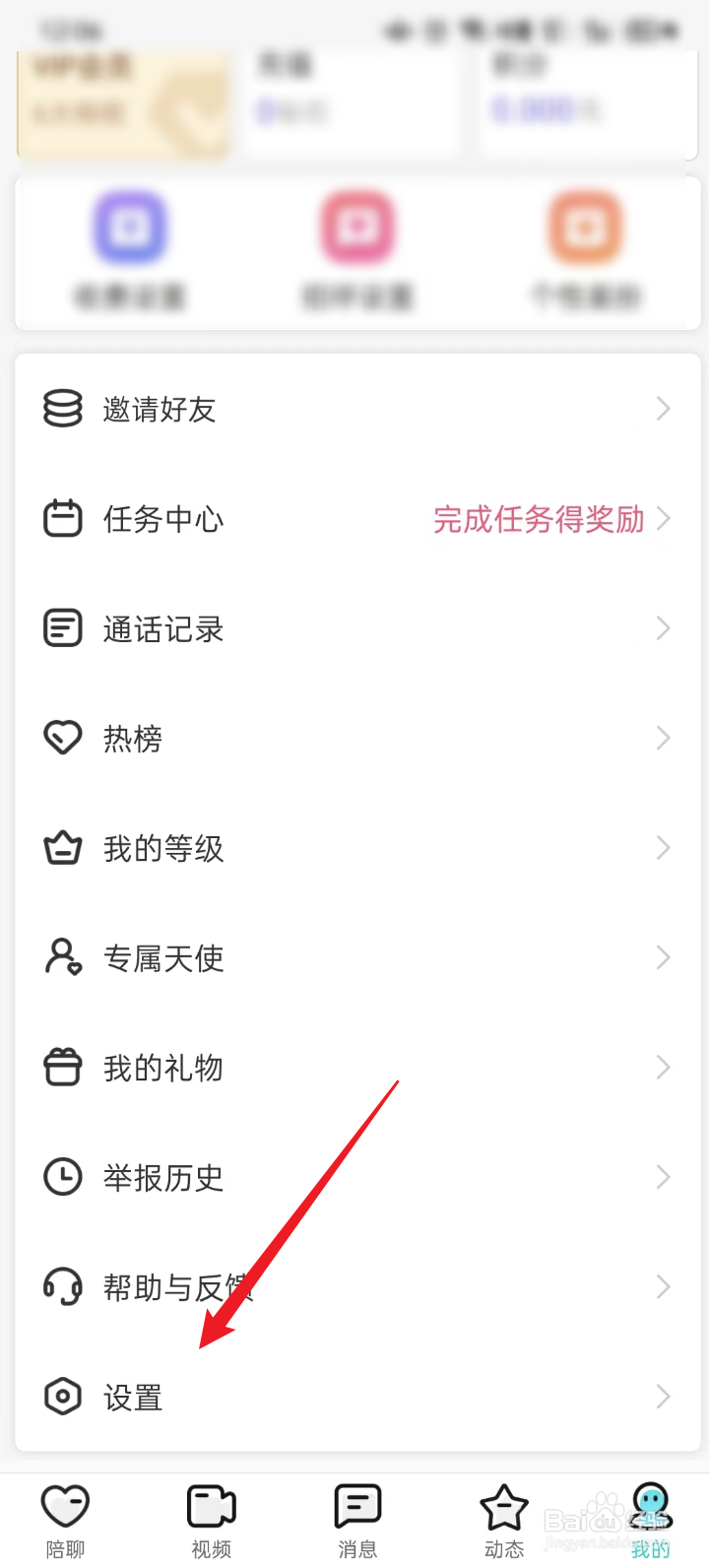Image resolution: width=709 pixels, height=1568 pixels.
Task: Expand the 我的等级 row chevron
Action: coord(665,848)
